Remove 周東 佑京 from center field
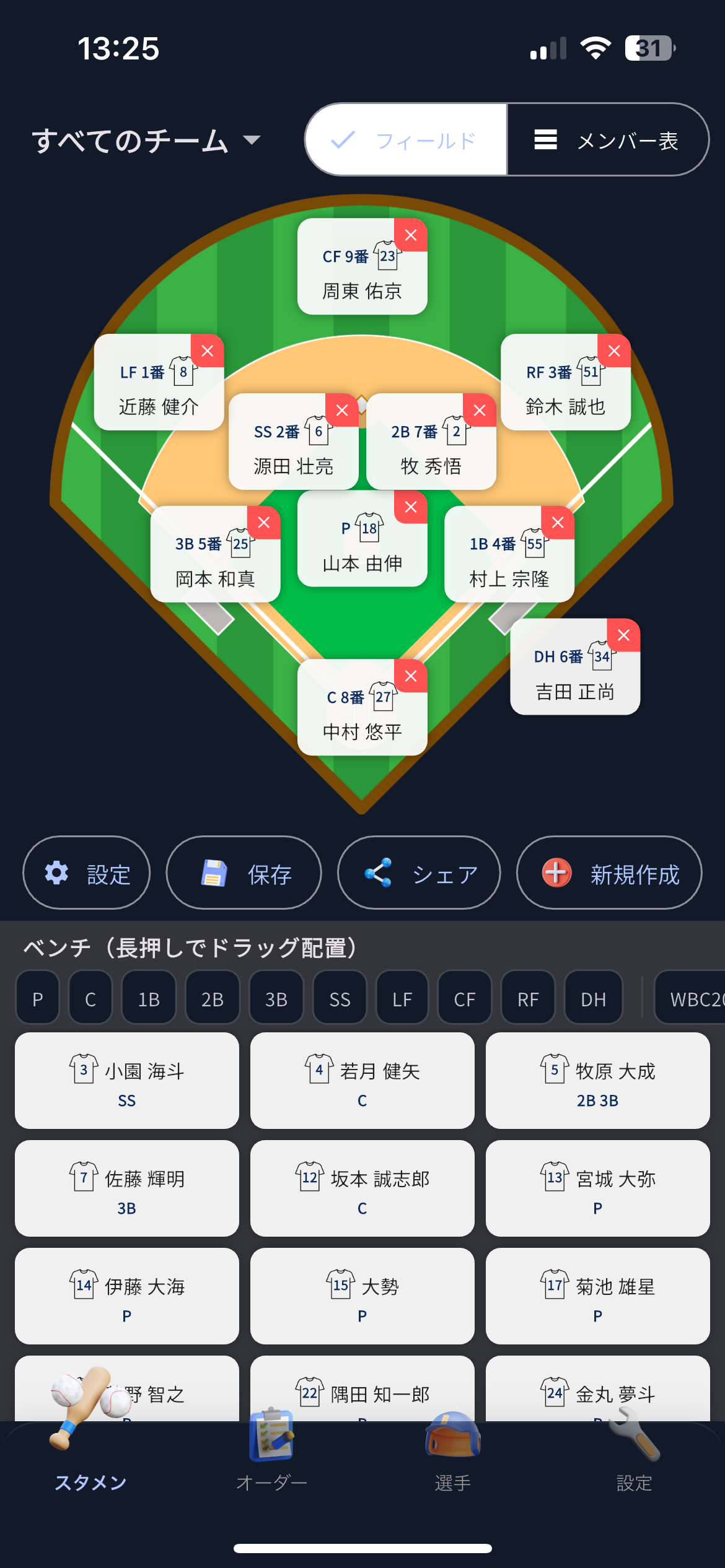This screenshot has height=1568, width=725. pyautogui.click(x=411, y=235)
